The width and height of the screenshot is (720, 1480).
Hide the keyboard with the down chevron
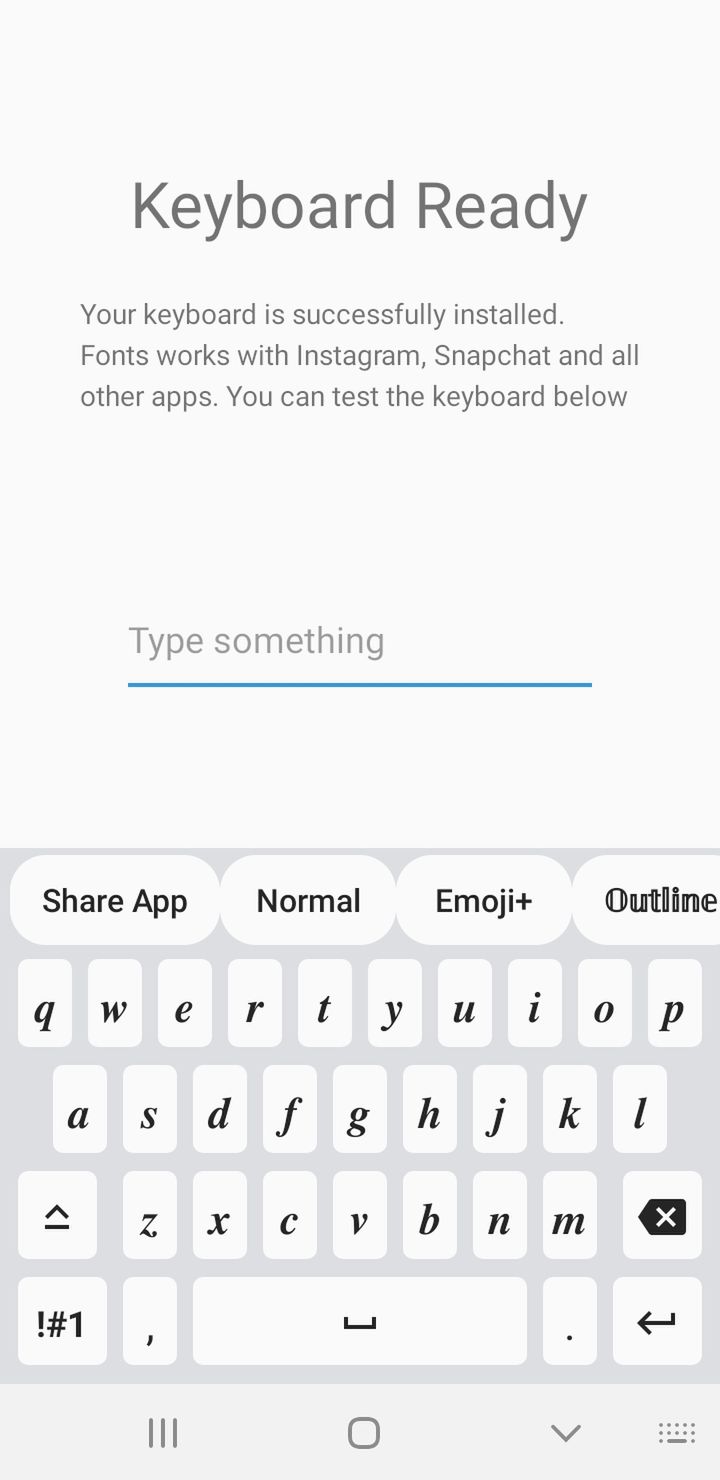(x=566, y=1432)
